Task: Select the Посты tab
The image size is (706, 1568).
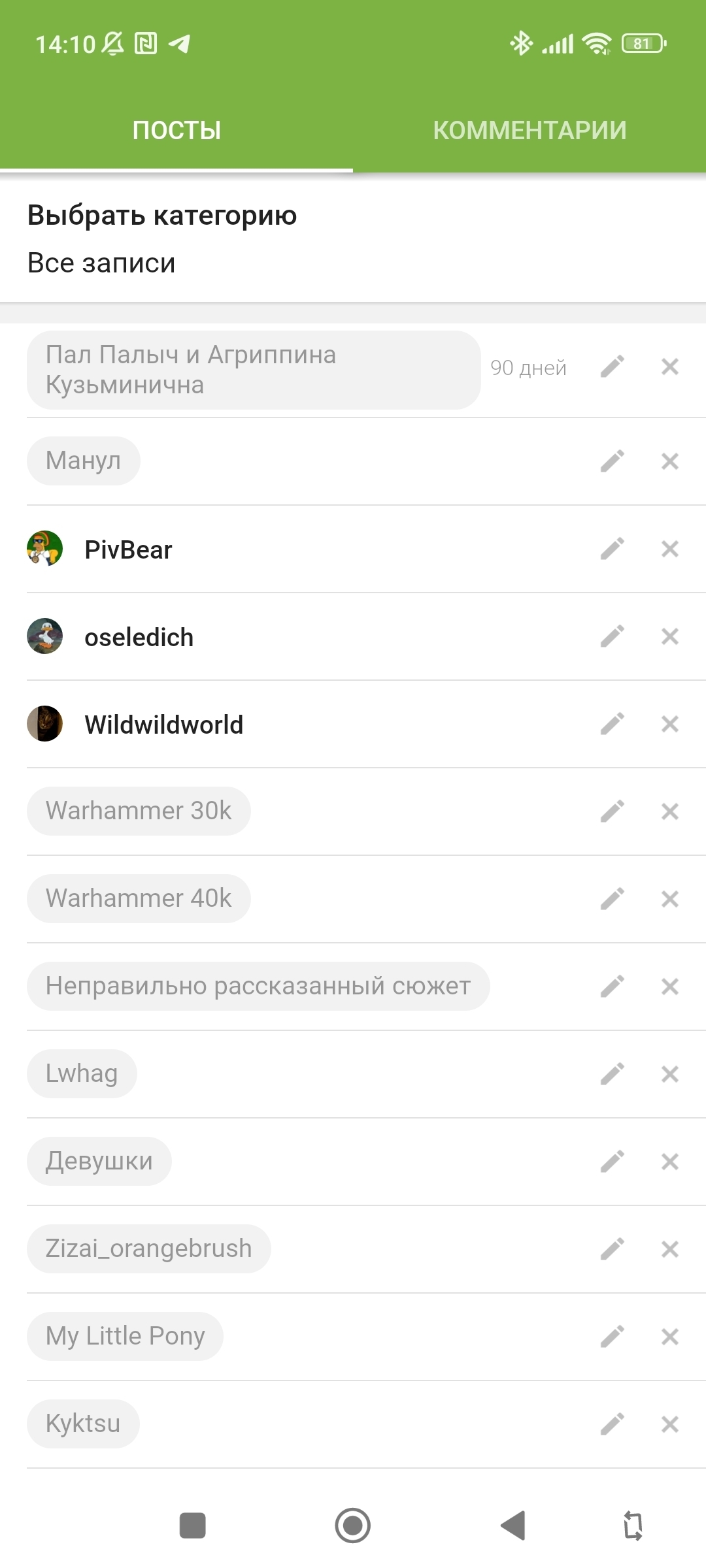Action: click(x=176, y=130)
